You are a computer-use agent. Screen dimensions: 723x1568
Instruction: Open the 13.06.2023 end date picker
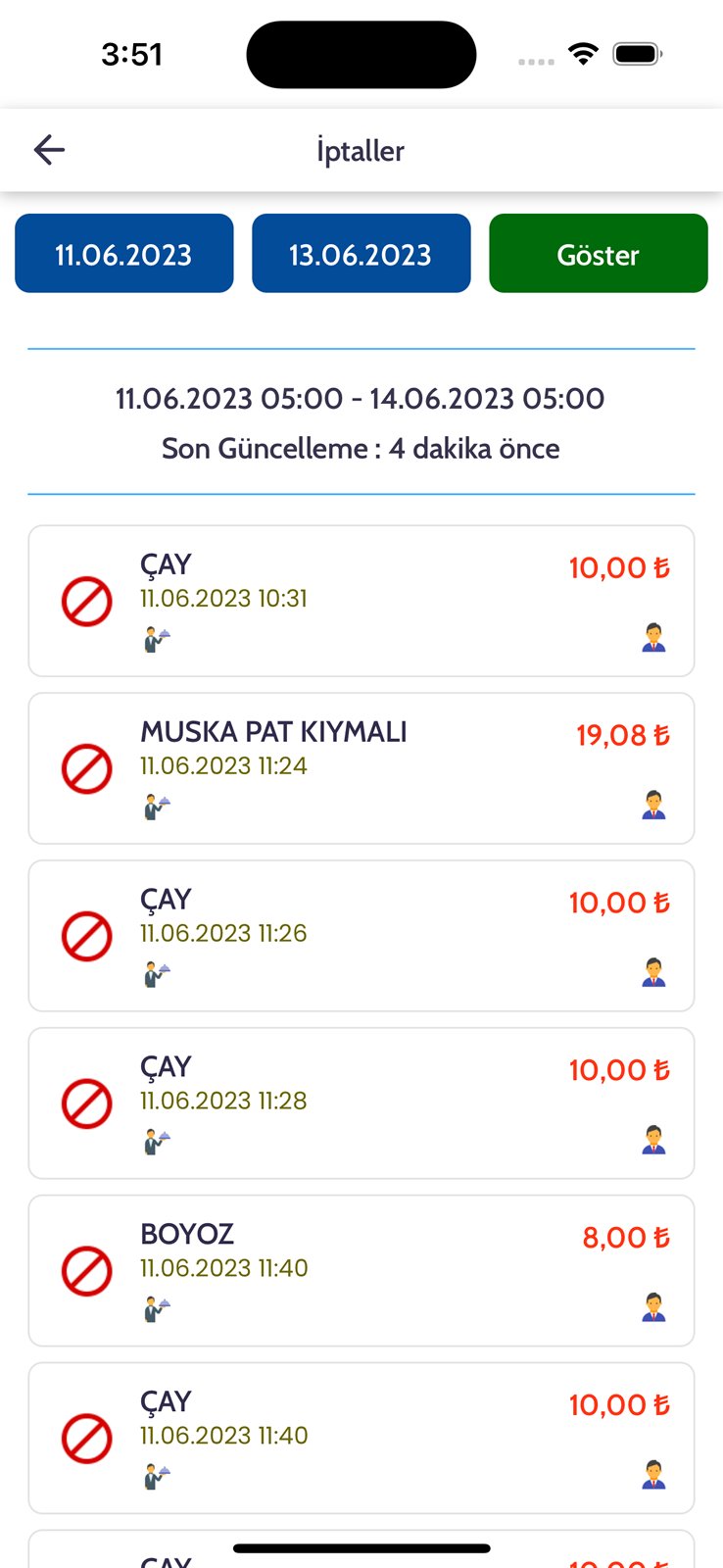pos(361,253)
